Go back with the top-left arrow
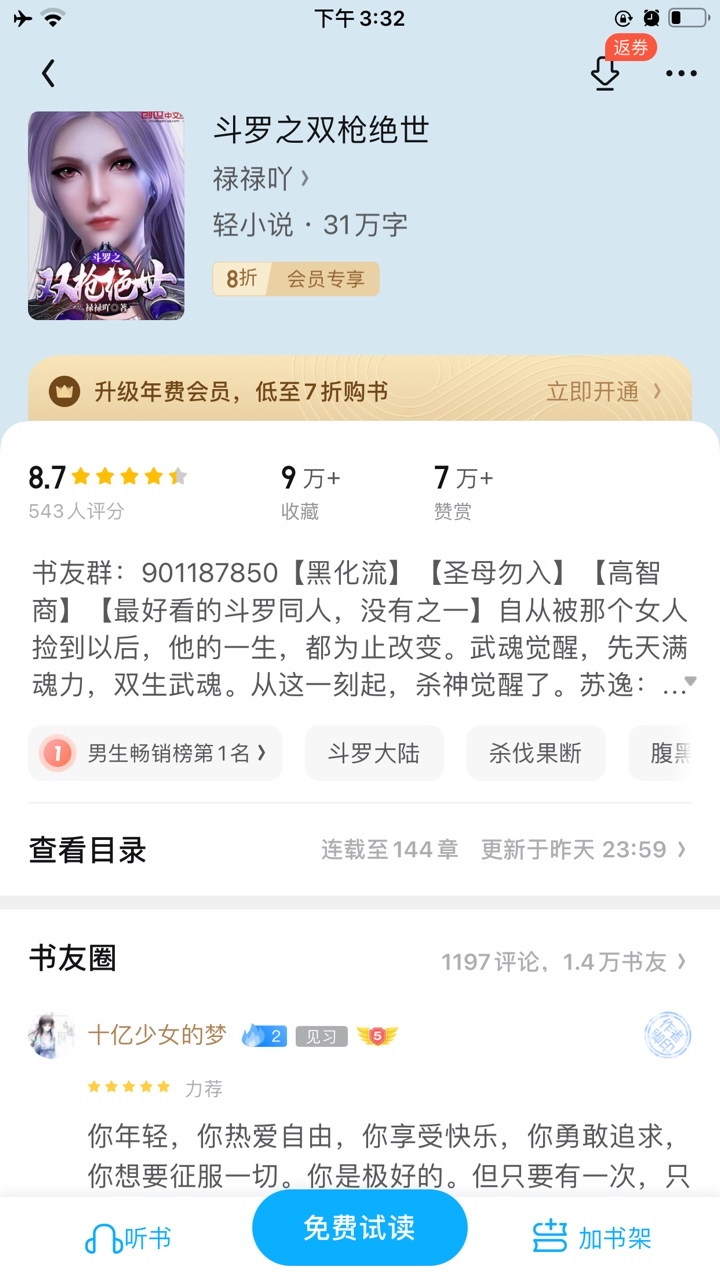 [x=48, y=72]
